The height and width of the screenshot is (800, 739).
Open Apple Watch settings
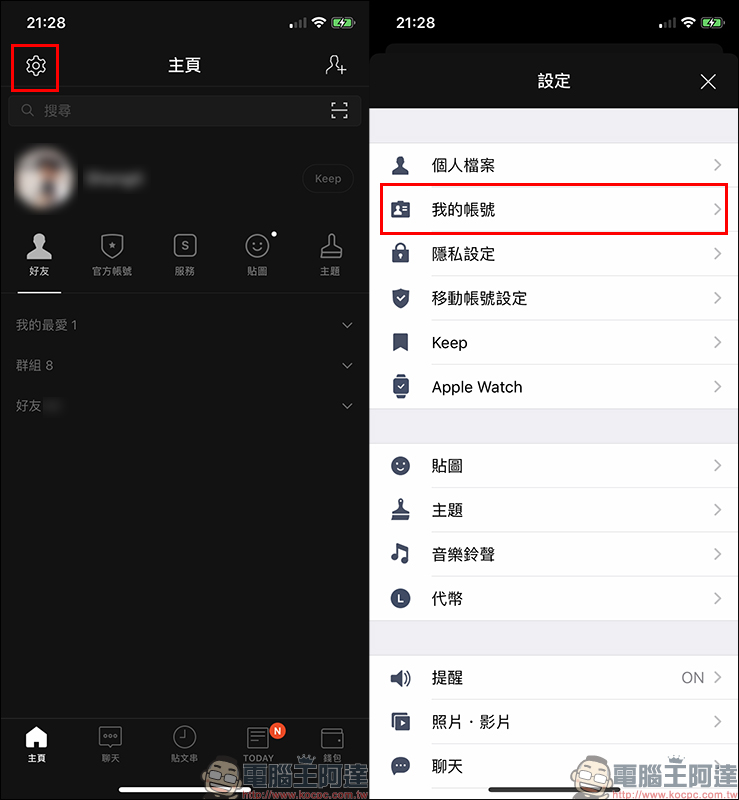pos(554,387)
